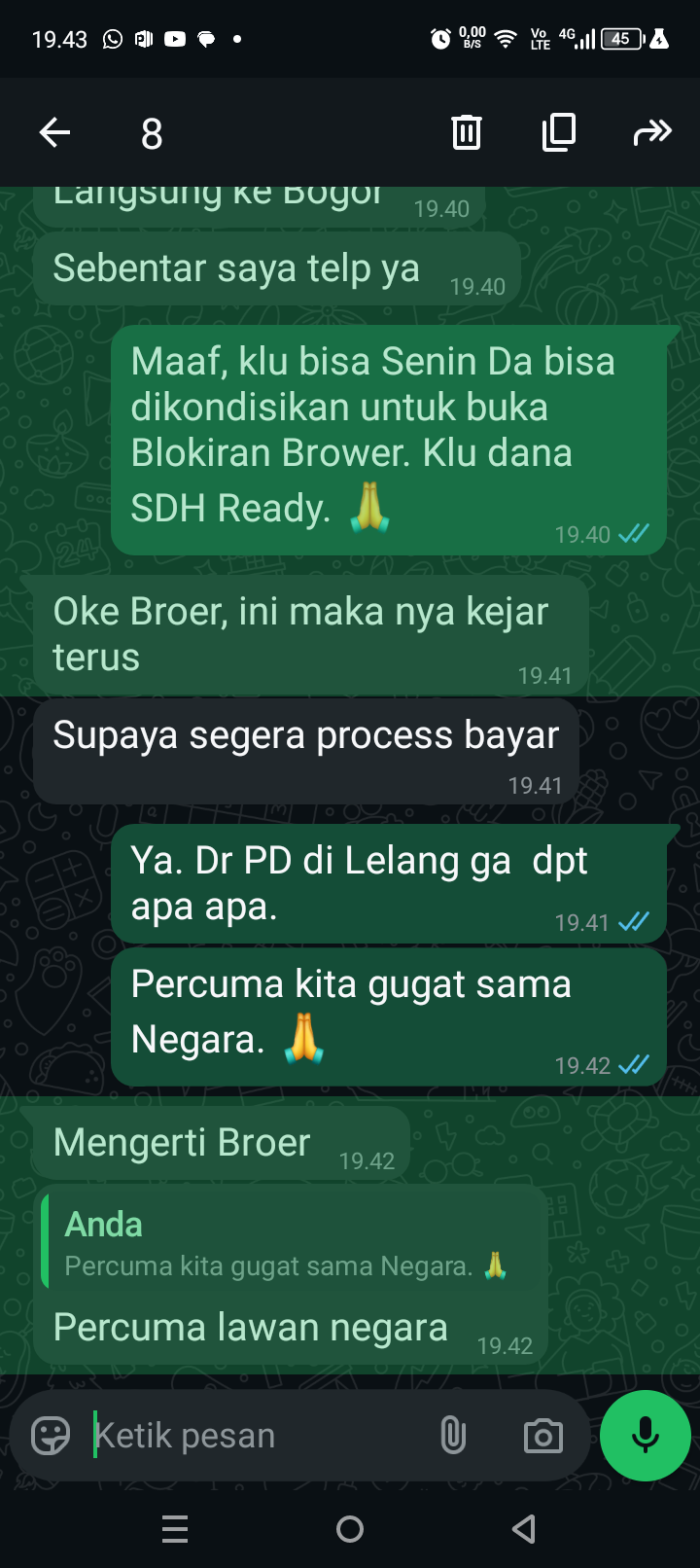Go to the Android home screen

pos(350,1529)
